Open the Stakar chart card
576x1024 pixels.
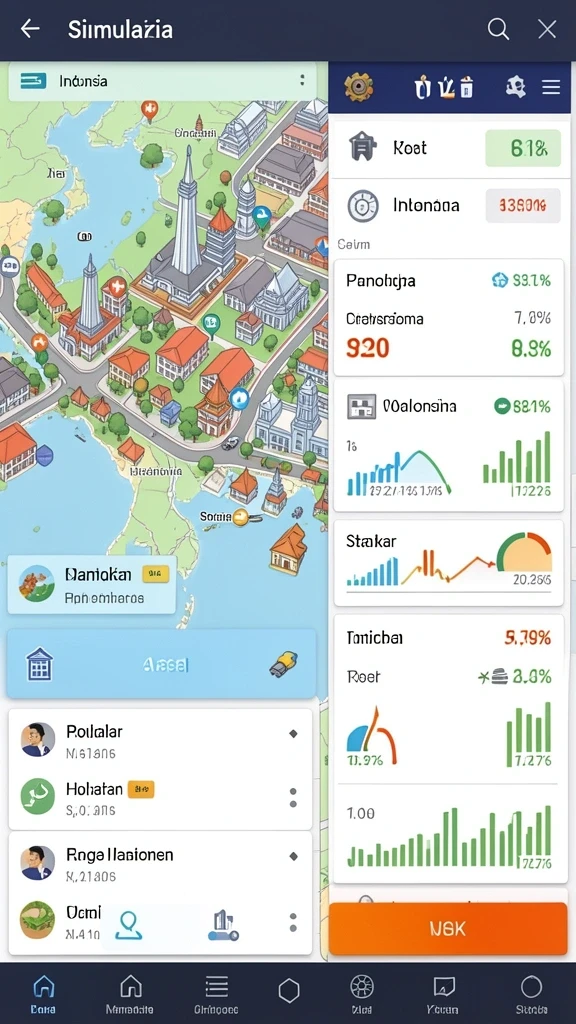coord(448,562)
